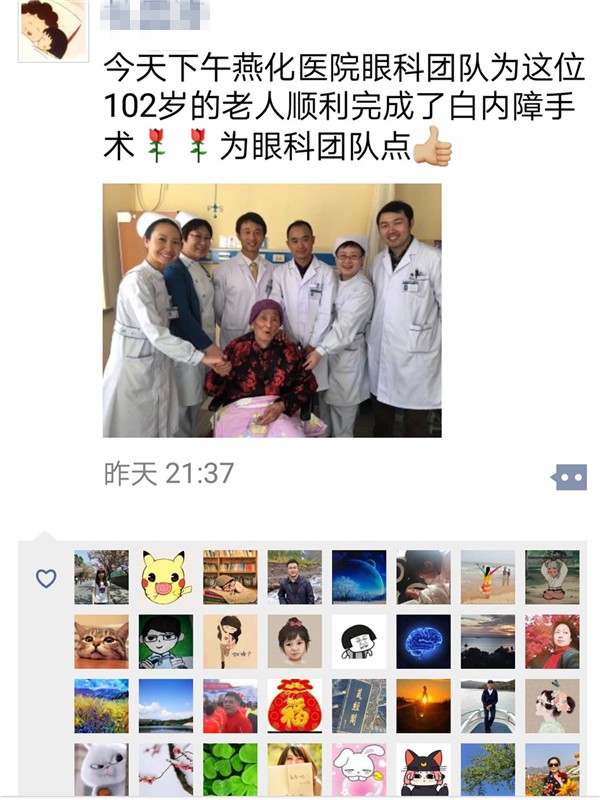The height and width of the screenshot is (800, 600).
Task: Open the post author's profile avatar
Action: [x=53, y=31]
